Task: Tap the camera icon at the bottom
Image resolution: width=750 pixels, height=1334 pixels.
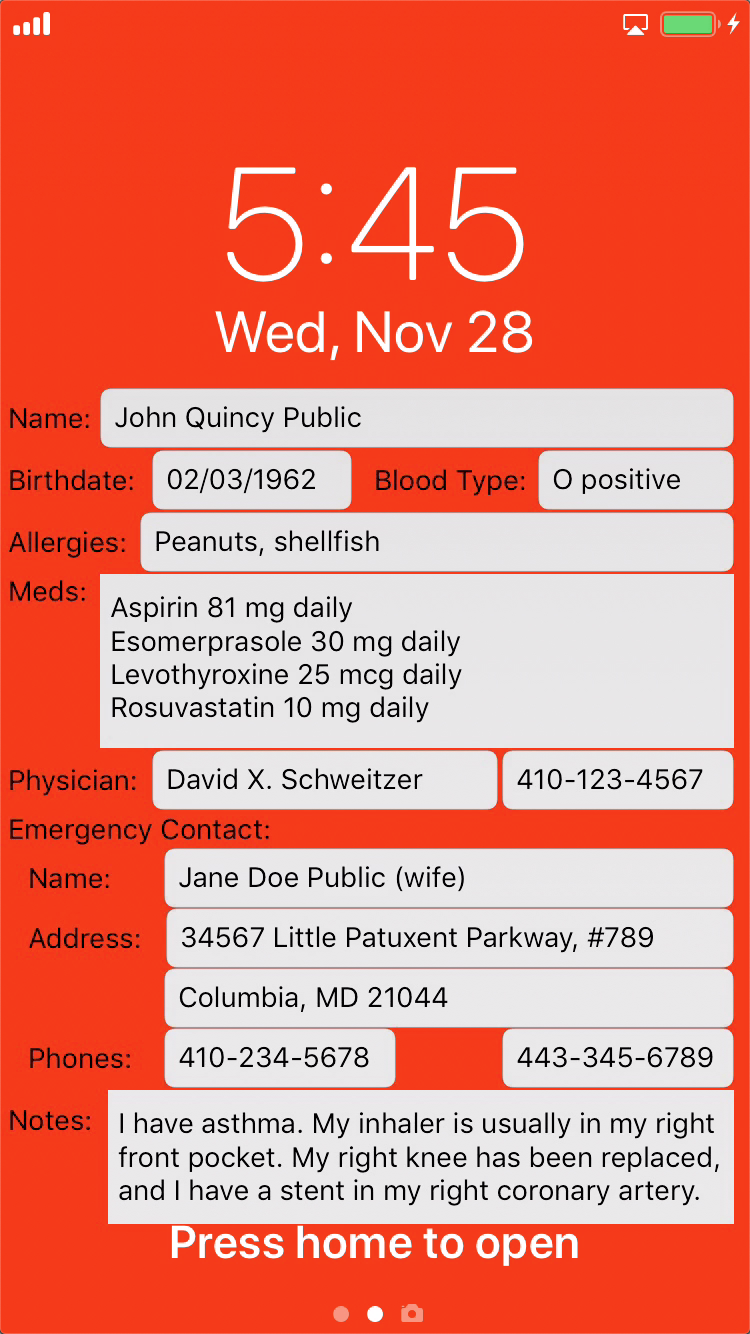Action: click(411, 1313)
